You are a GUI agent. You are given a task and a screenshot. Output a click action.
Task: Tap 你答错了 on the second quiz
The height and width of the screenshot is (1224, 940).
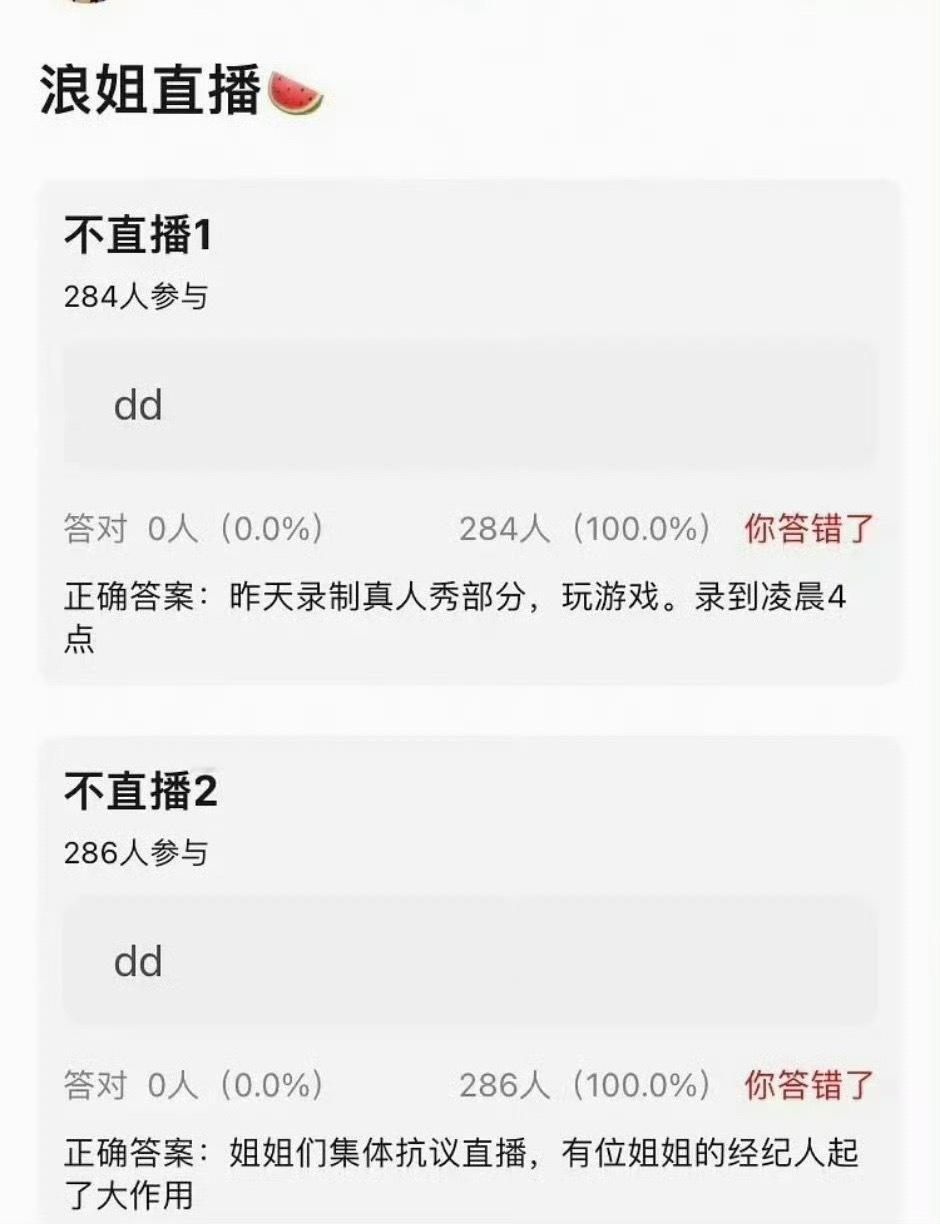pos(810,1082)
